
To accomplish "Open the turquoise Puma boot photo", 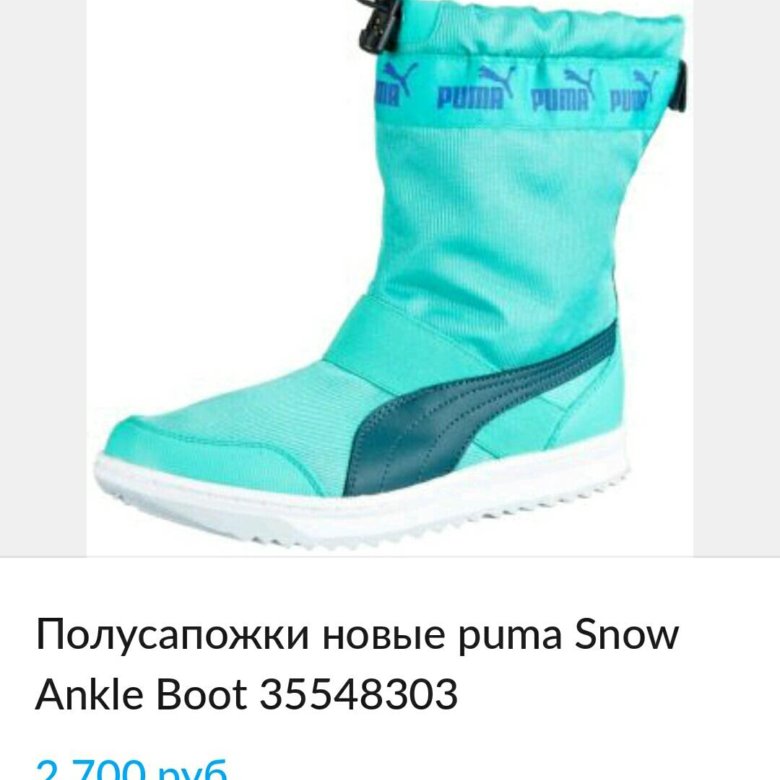I will [390, 280].
